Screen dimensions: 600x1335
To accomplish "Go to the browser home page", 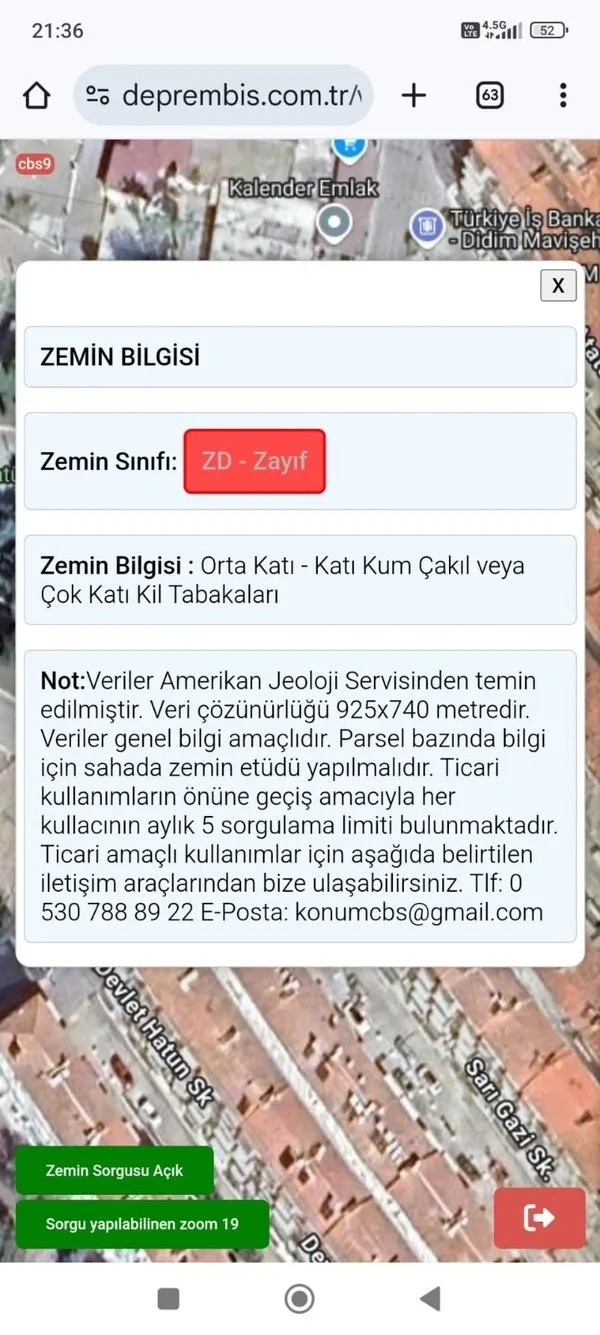I will (37, 96).
